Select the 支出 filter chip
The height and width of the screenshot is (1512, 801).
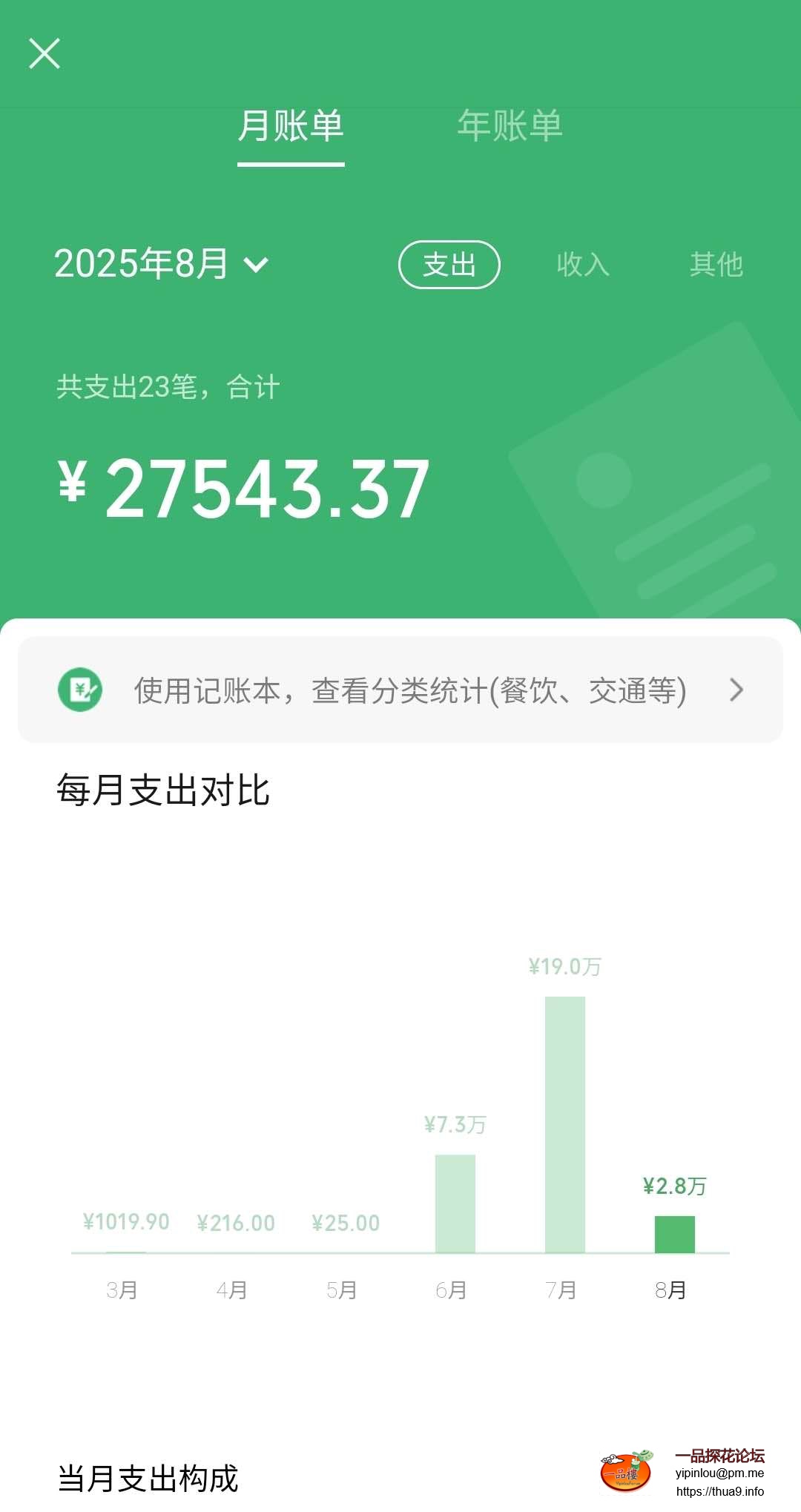tap(449, 265)
